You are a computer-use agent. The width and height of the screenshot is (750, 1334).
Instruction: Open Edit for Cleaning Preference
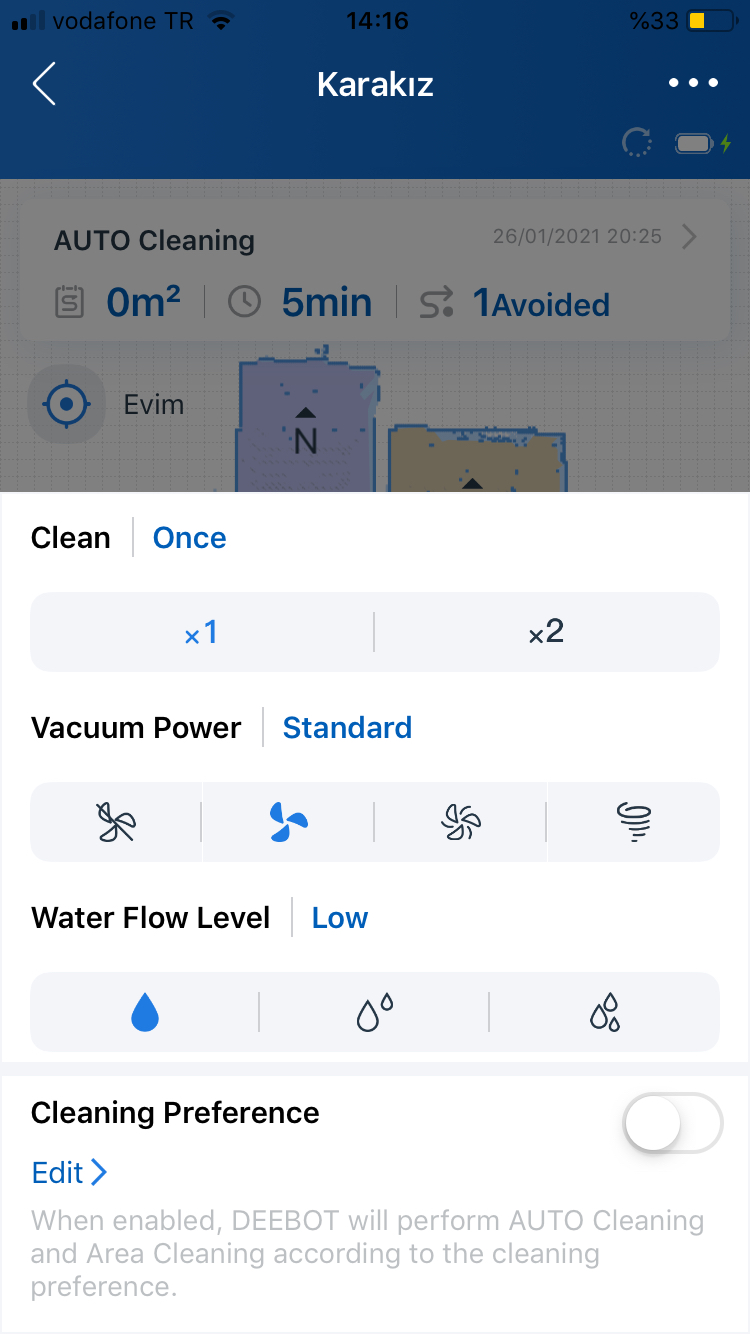69,1172
